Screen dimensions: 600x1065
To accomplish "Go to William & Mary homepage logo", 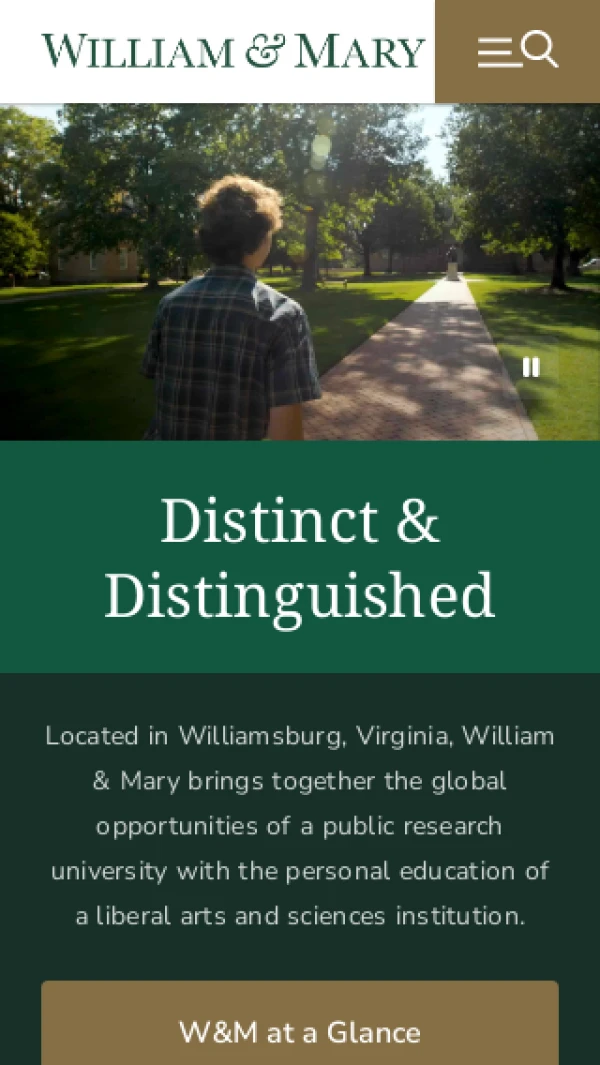I will [x=233, y=51].
